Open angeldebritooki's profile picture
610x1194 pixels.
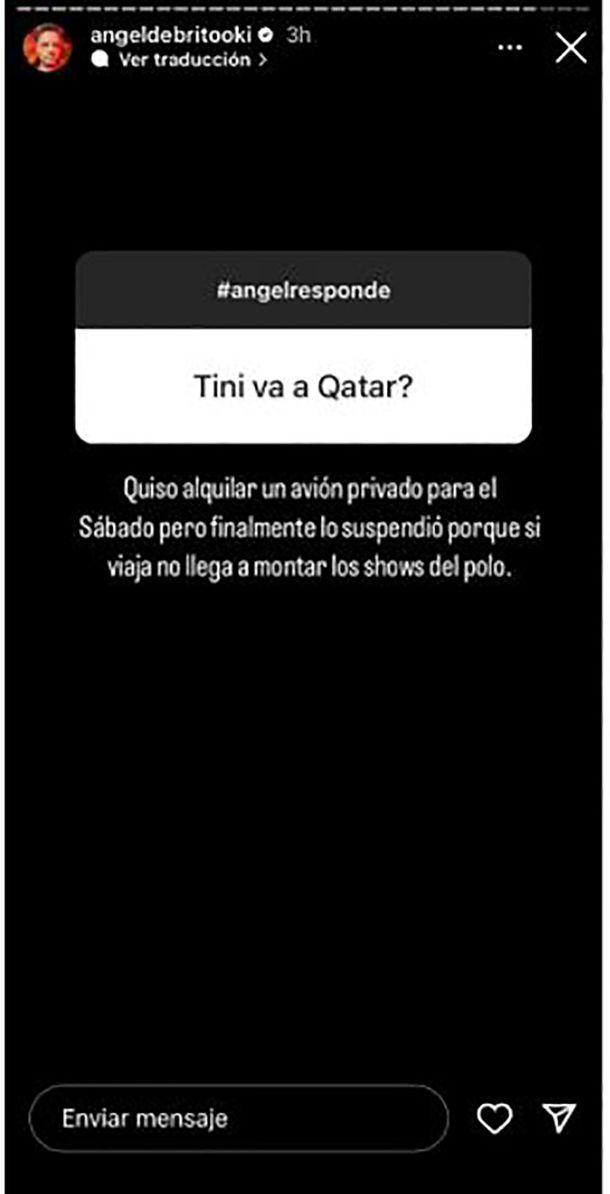point(47,47)
